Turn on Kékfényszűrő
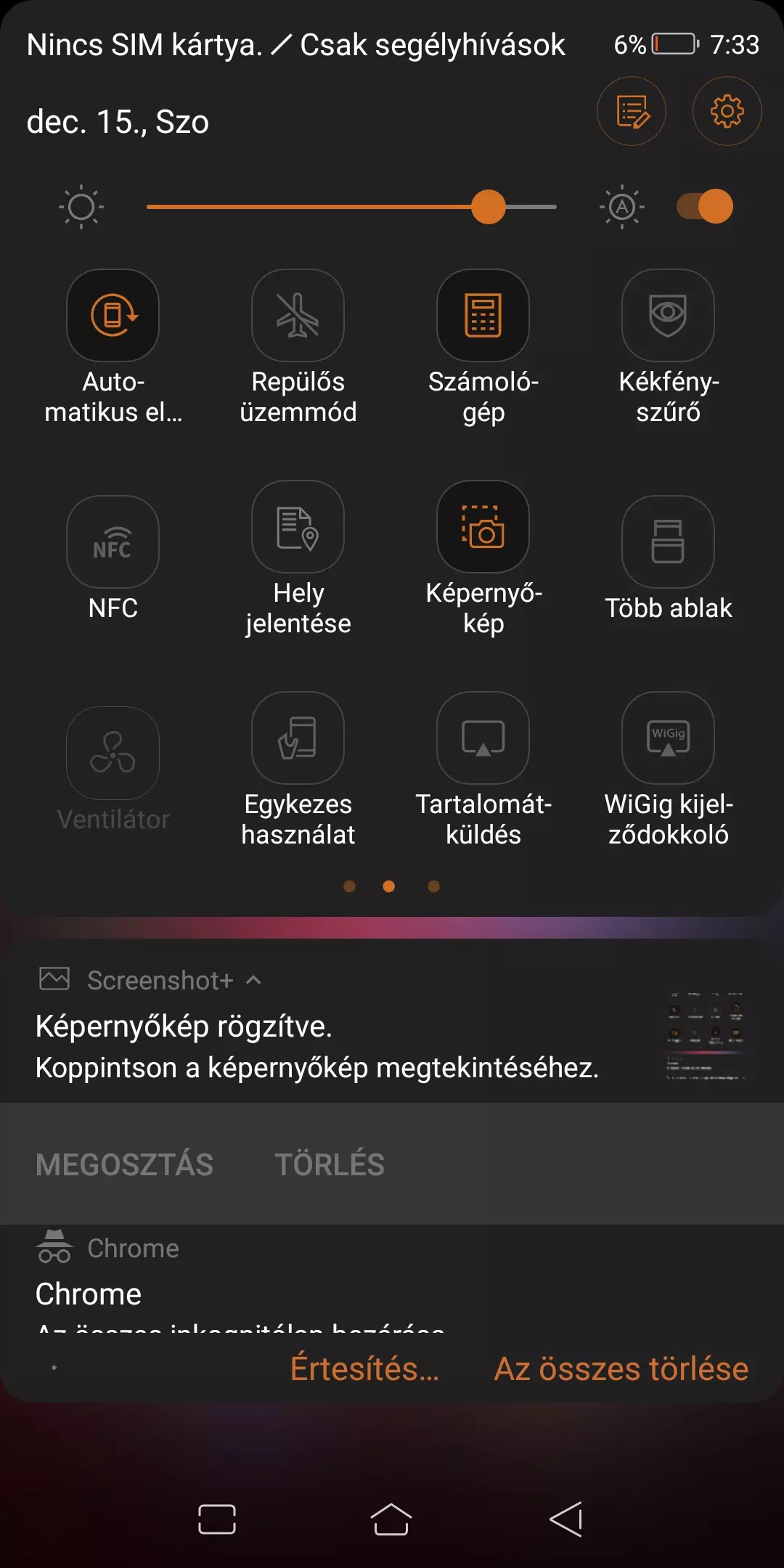 pyautogui.click(x=668, y=315)
